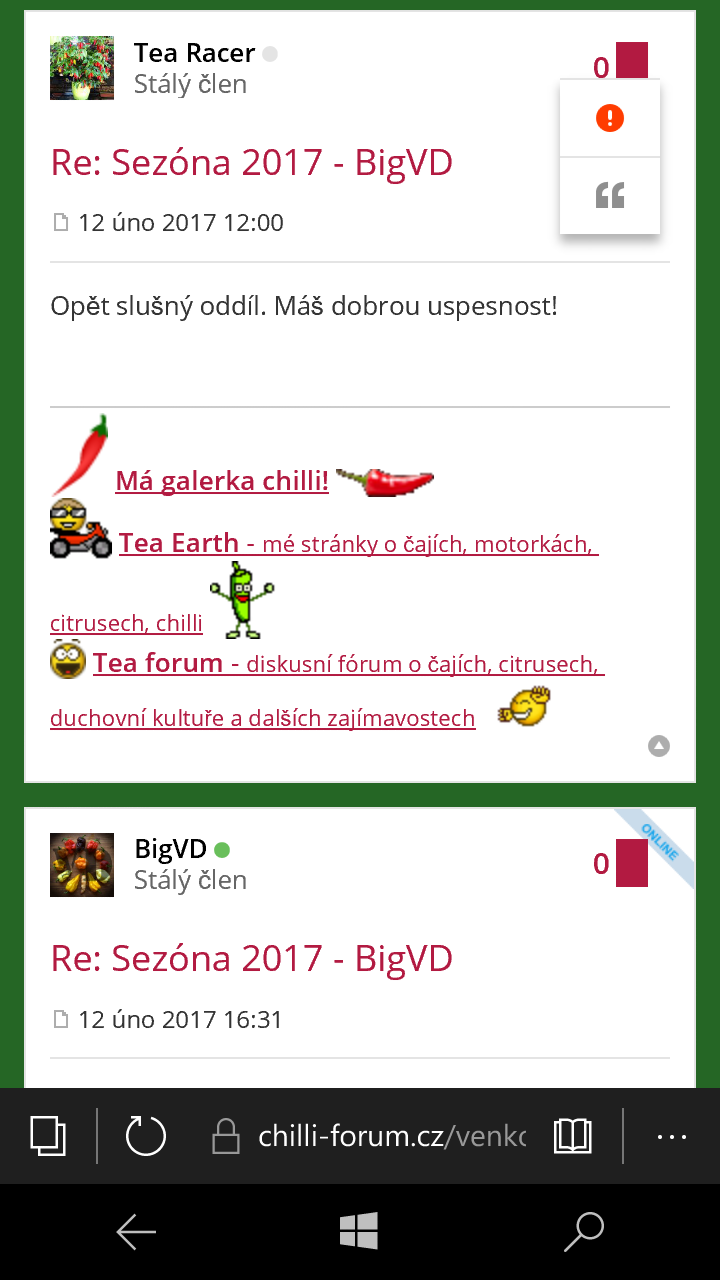Image resolution: width=720 pixels, height=1280 pixels.
Task: Report Tea Racer's post with exclamation icon
Action: (x=609, y=119)
